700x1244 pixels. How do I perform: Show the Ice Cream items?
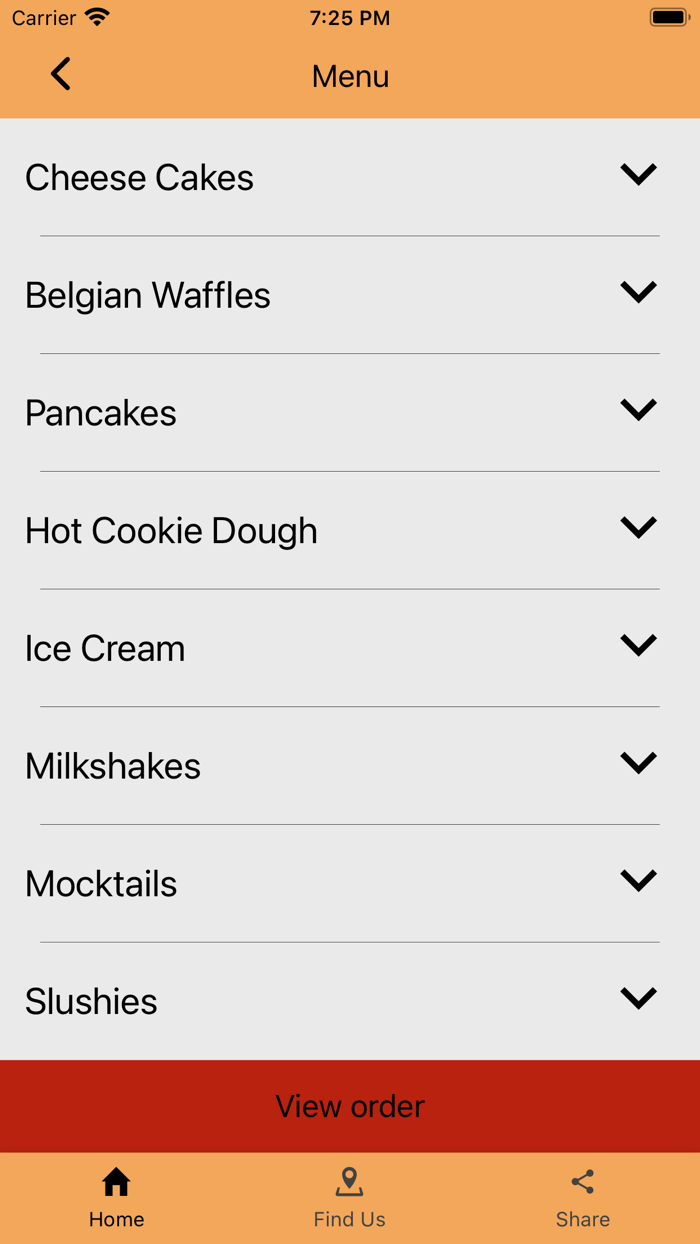637,646
